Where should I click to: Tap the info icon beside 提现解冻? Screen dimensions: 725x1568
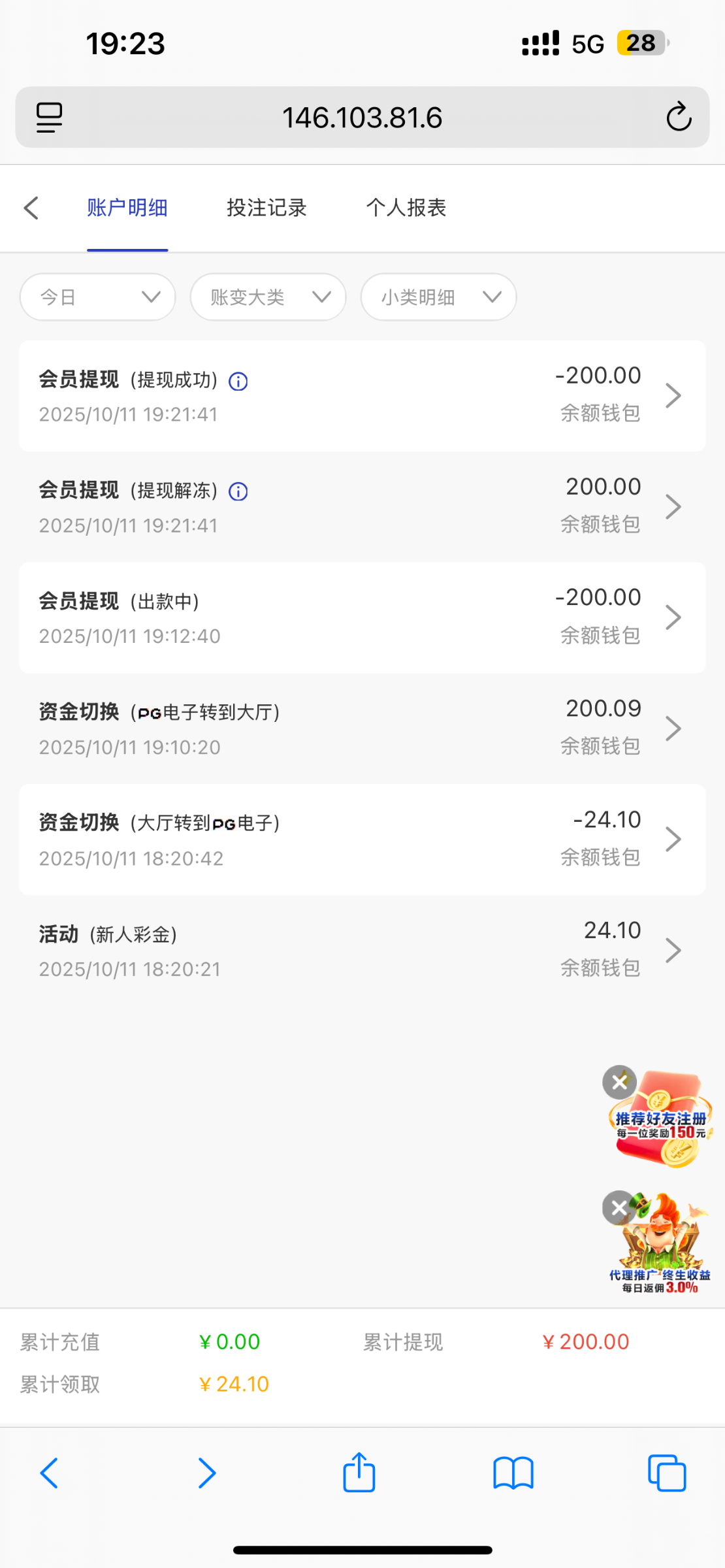pyautogui.click(x=238, y=491)
